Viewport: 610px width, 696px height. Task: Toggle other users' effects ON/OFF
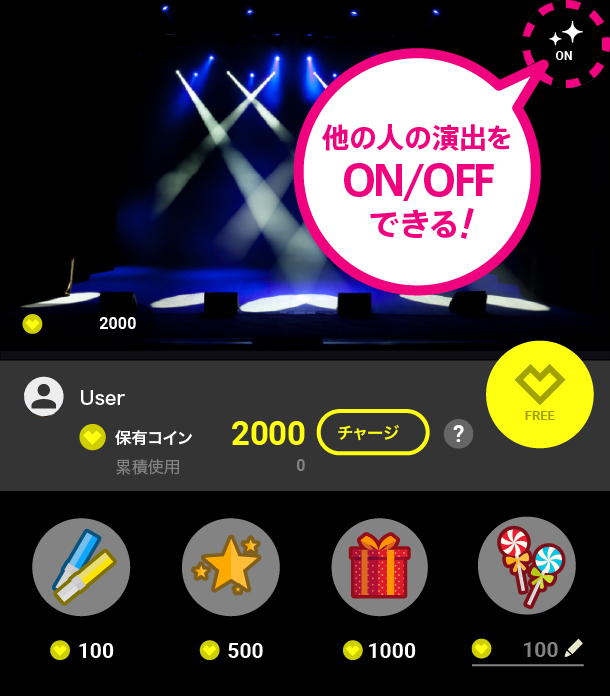point(564,44)
